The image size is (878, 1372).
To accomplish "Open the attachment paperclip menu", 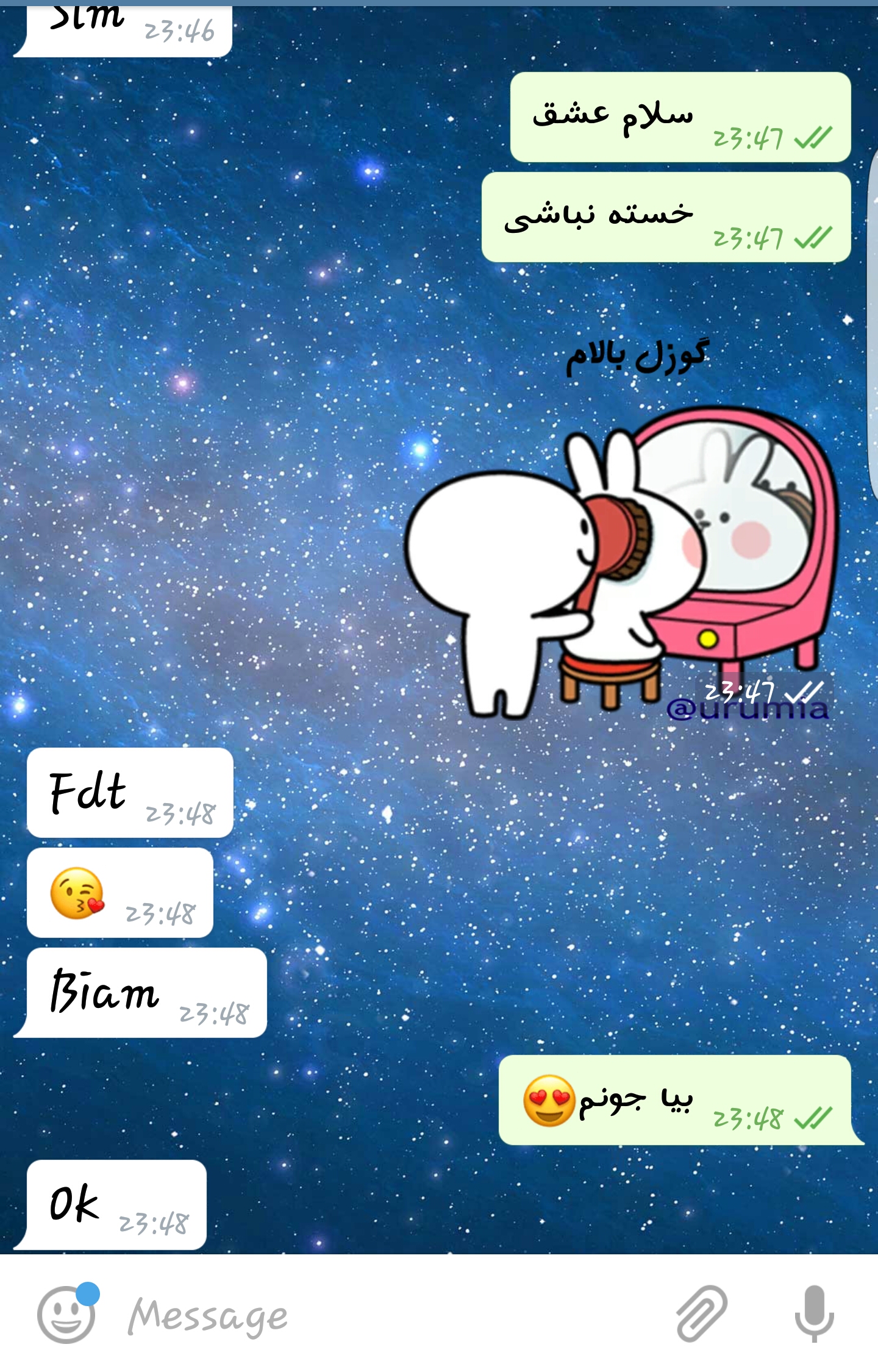I will click(702, 1314).
